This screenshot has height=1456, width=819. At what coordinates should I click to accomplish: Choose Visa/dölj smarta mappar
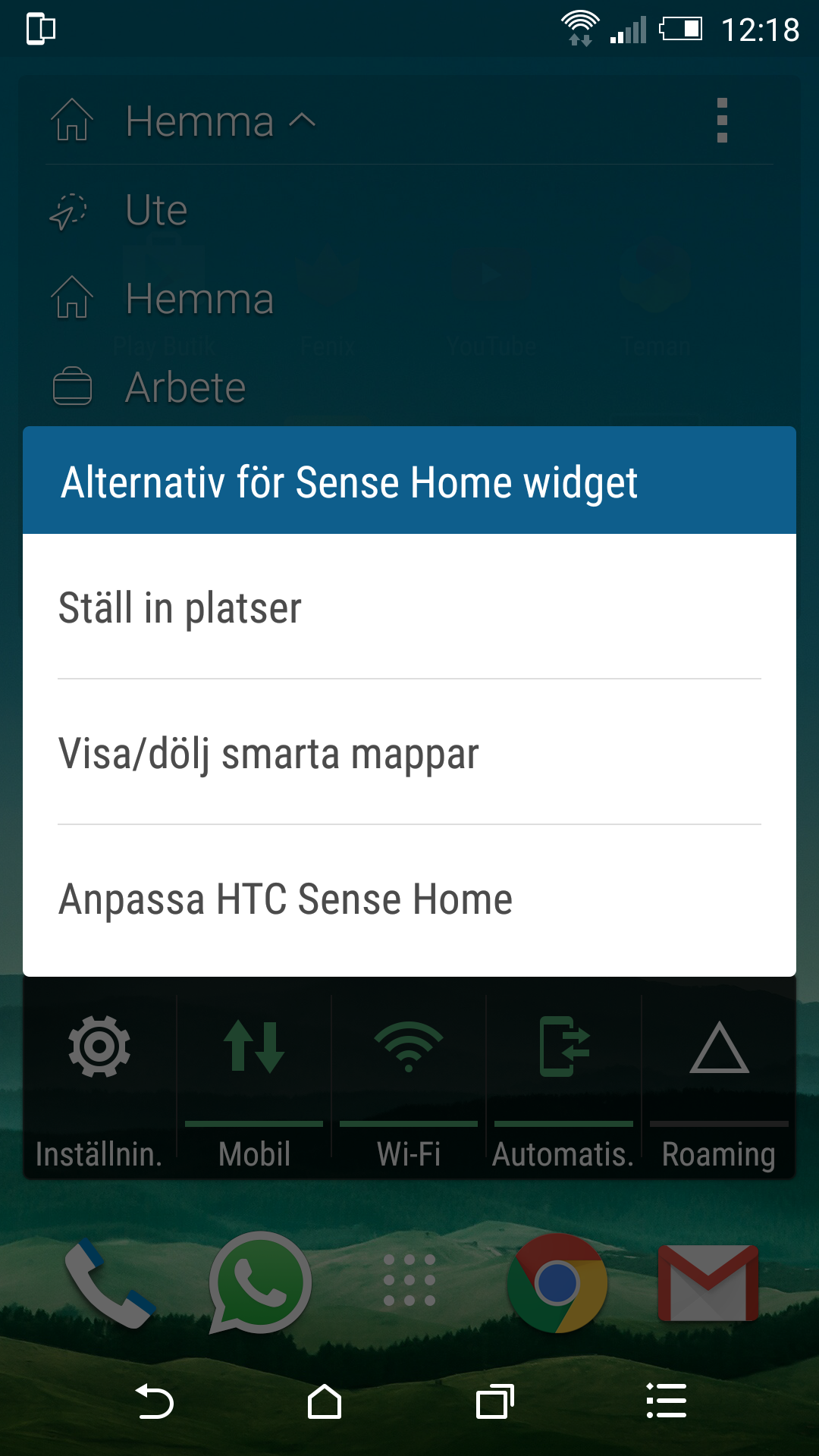click(409, 752)
